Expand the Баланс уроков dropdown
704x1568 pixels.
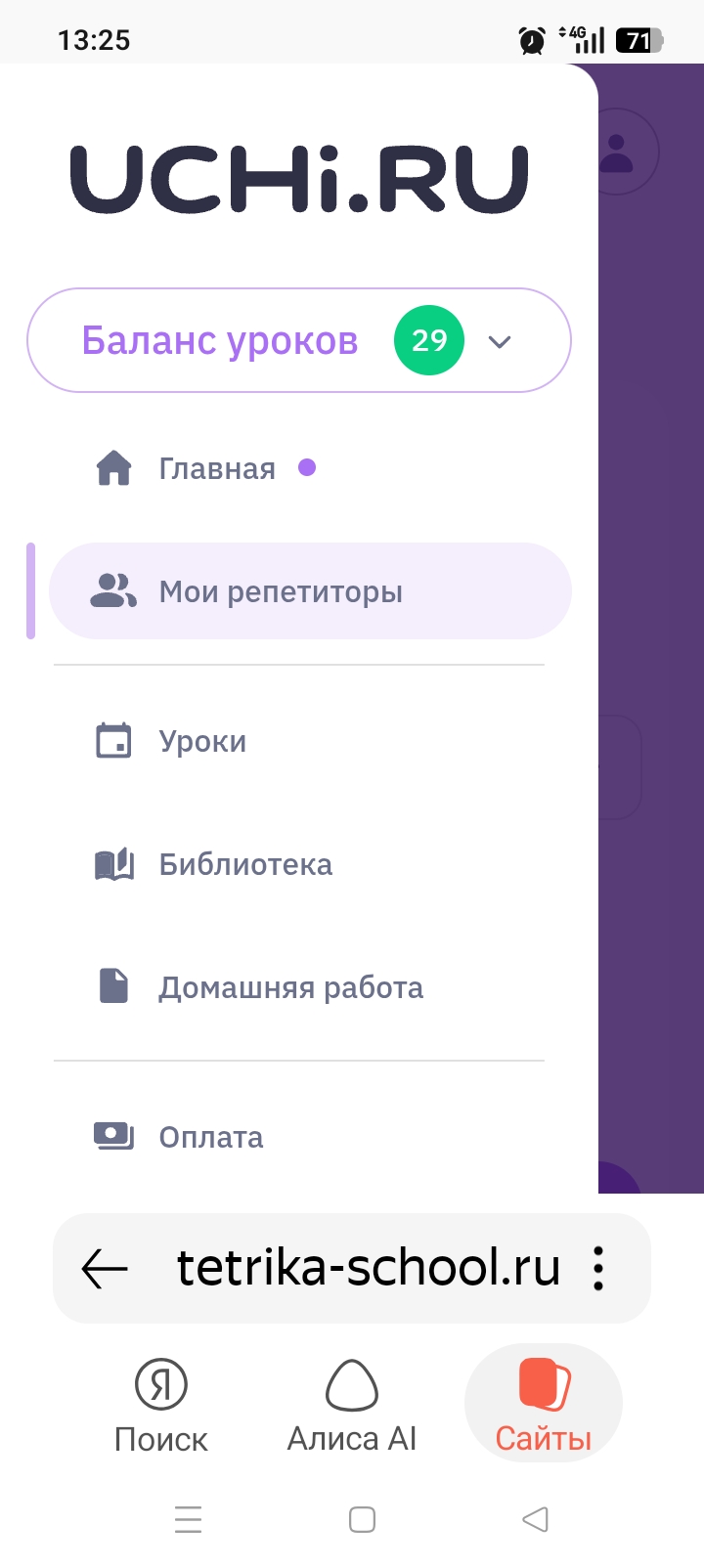(298, 340)
